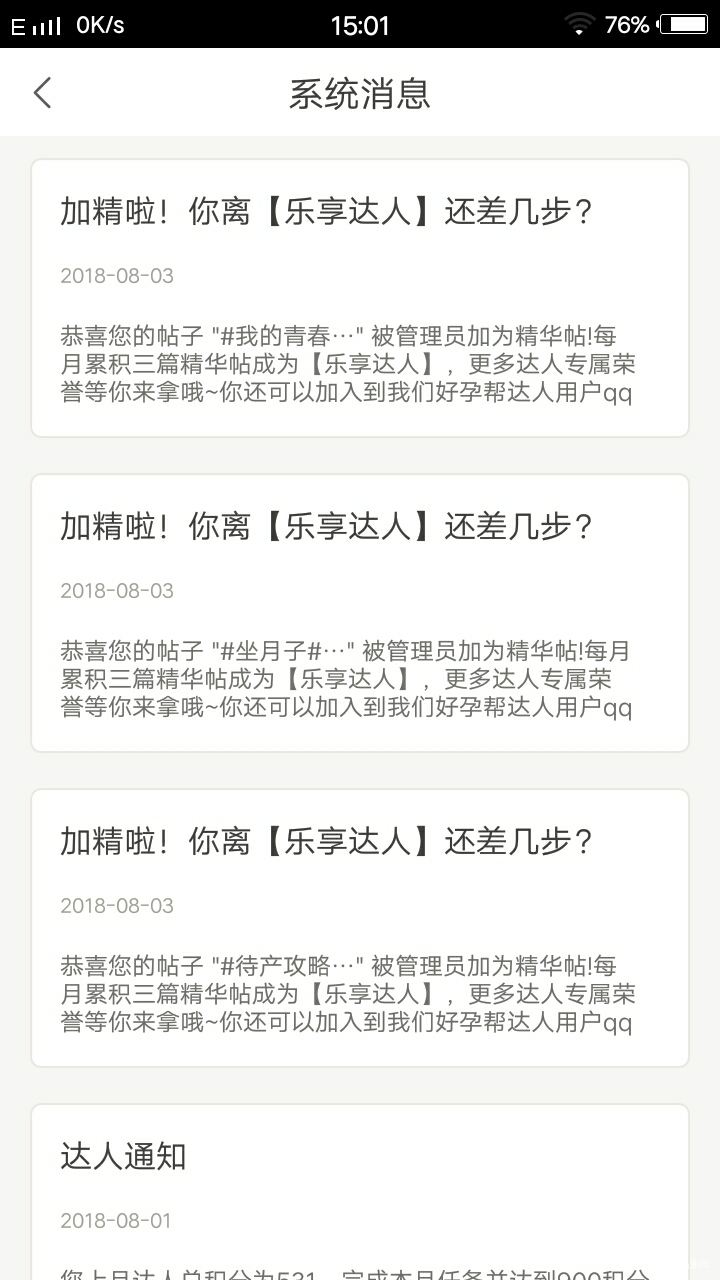720x1280 pixels.
Task: Tap the back arrow to exit 系统消息
Action: click(41, 92)
